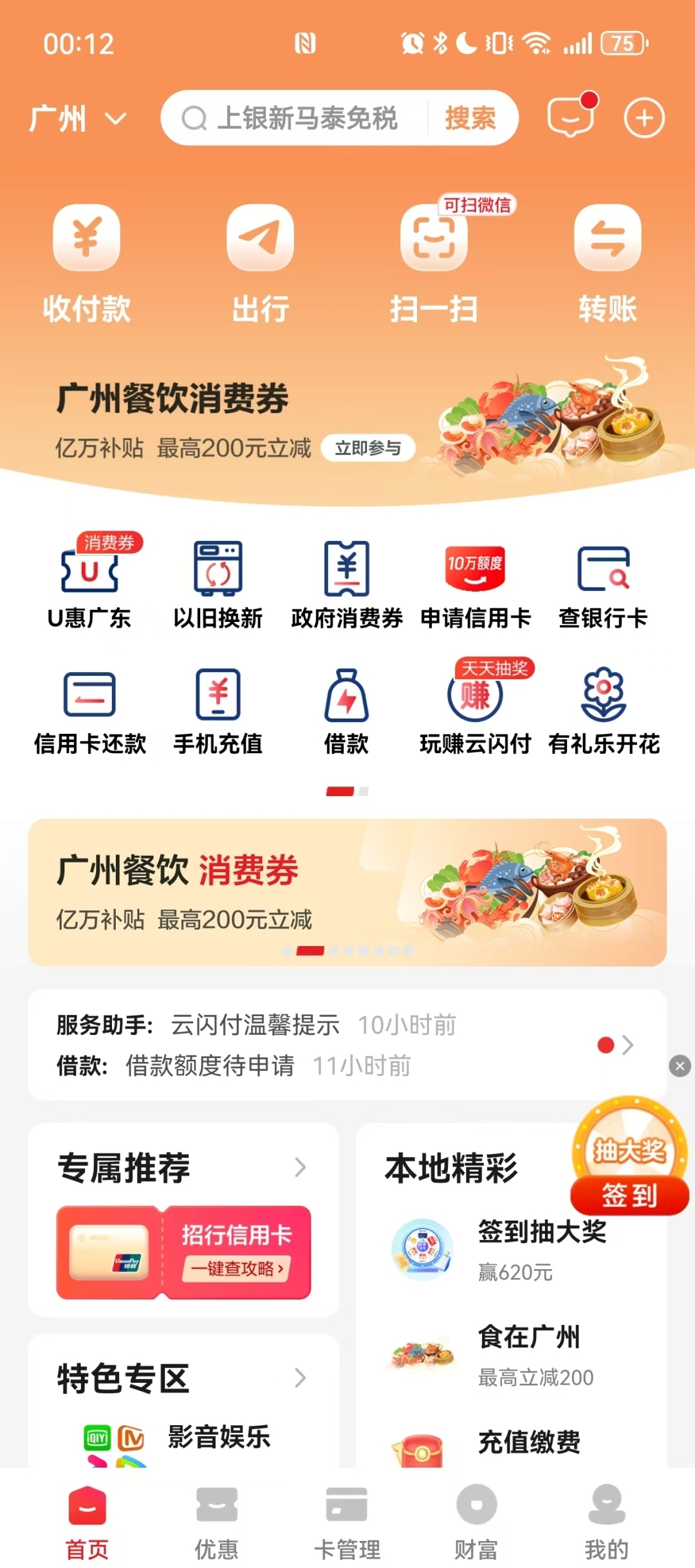The width and height of the screenshot is (695, 1568).
Task: Open 玩赚云闪付 daily lottery
Action: (476, 709)
